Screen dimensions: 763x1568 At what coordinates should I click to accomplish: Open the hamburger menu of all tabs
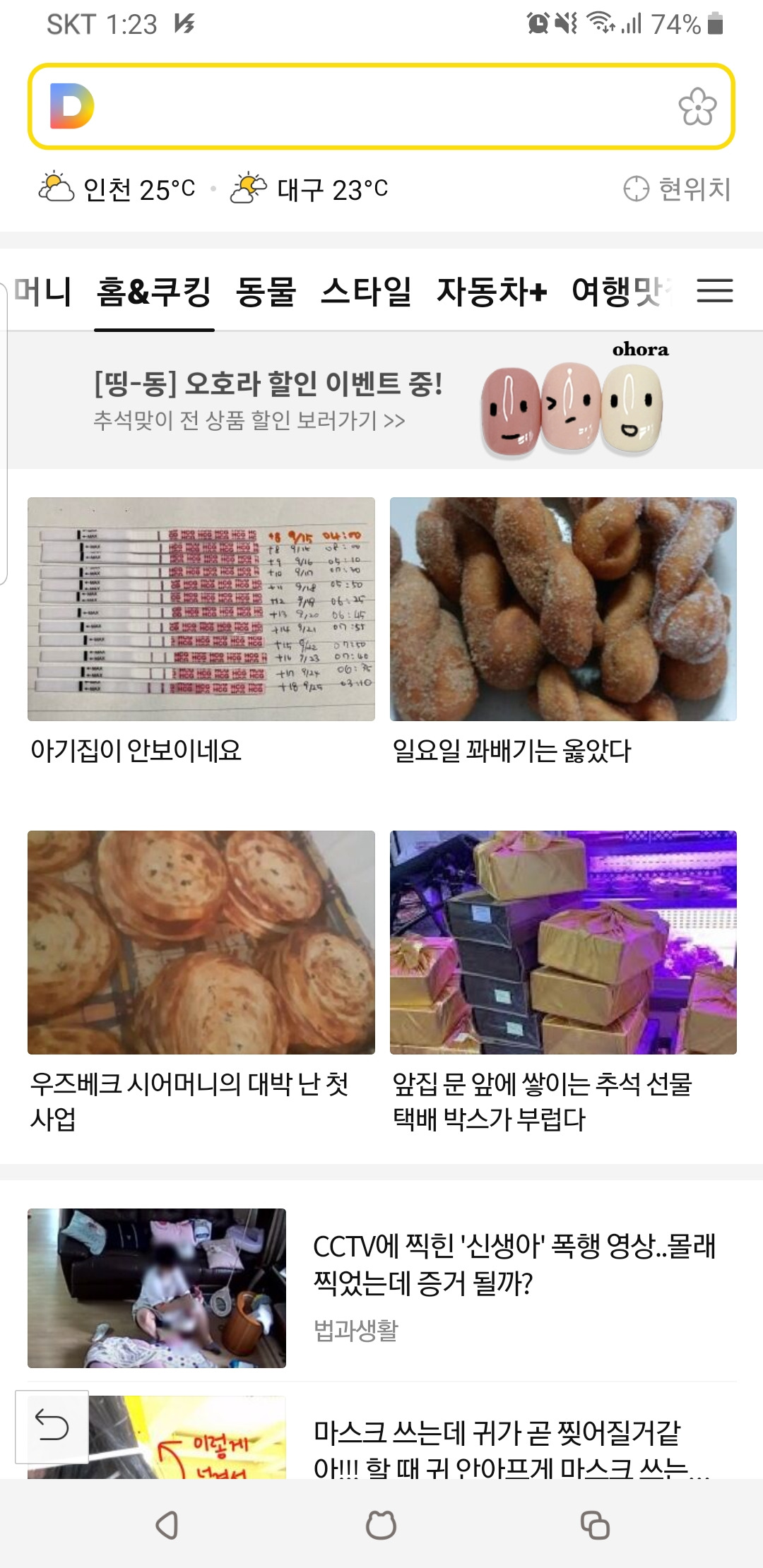pos(715,291)
